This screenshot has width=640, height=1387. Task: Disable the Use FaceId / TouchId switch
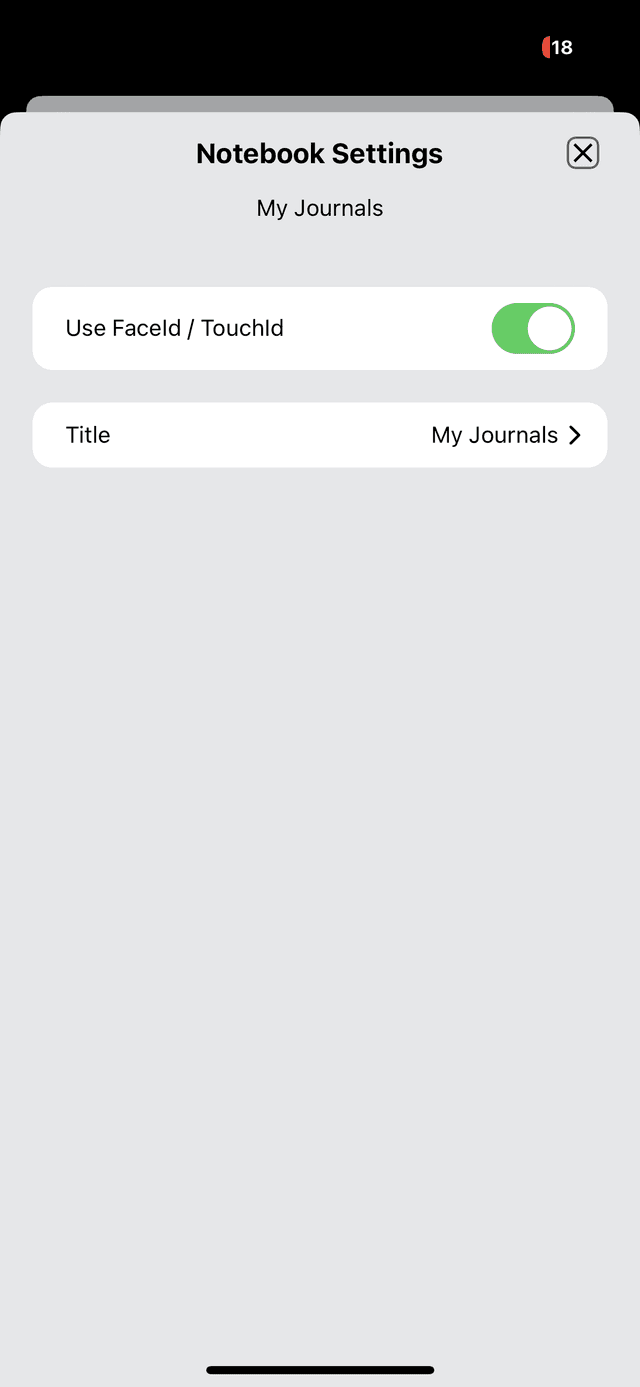533,329
